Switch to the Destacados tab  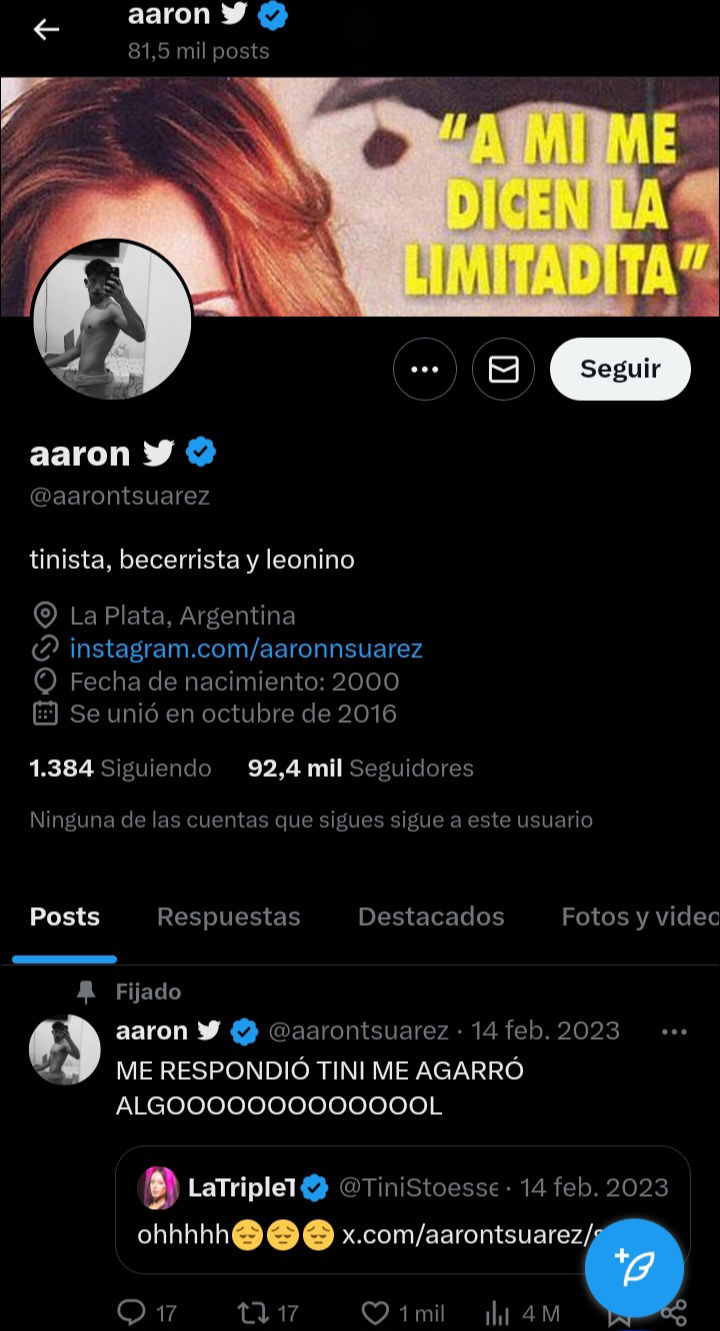431,916
